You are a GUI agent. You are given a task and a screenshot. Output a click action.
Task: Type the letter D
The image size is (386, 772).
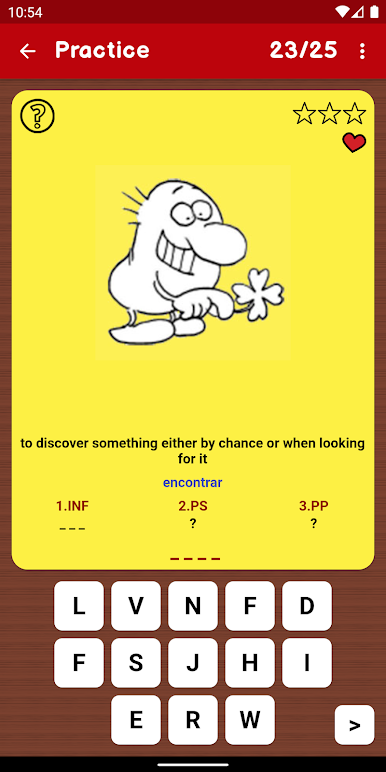(307, 606)
